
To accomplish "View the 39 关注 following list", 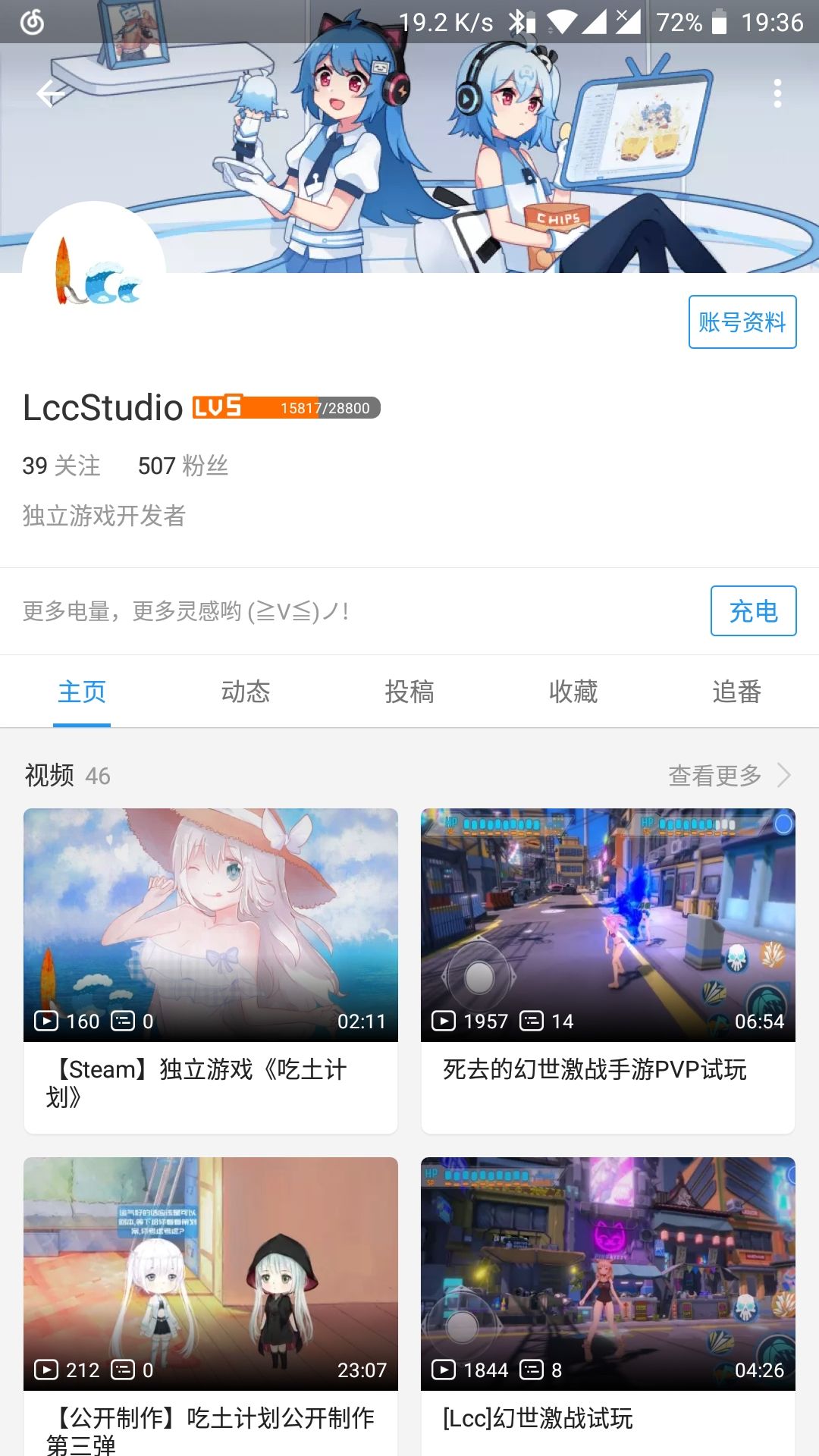I will (x=61, y=466).
